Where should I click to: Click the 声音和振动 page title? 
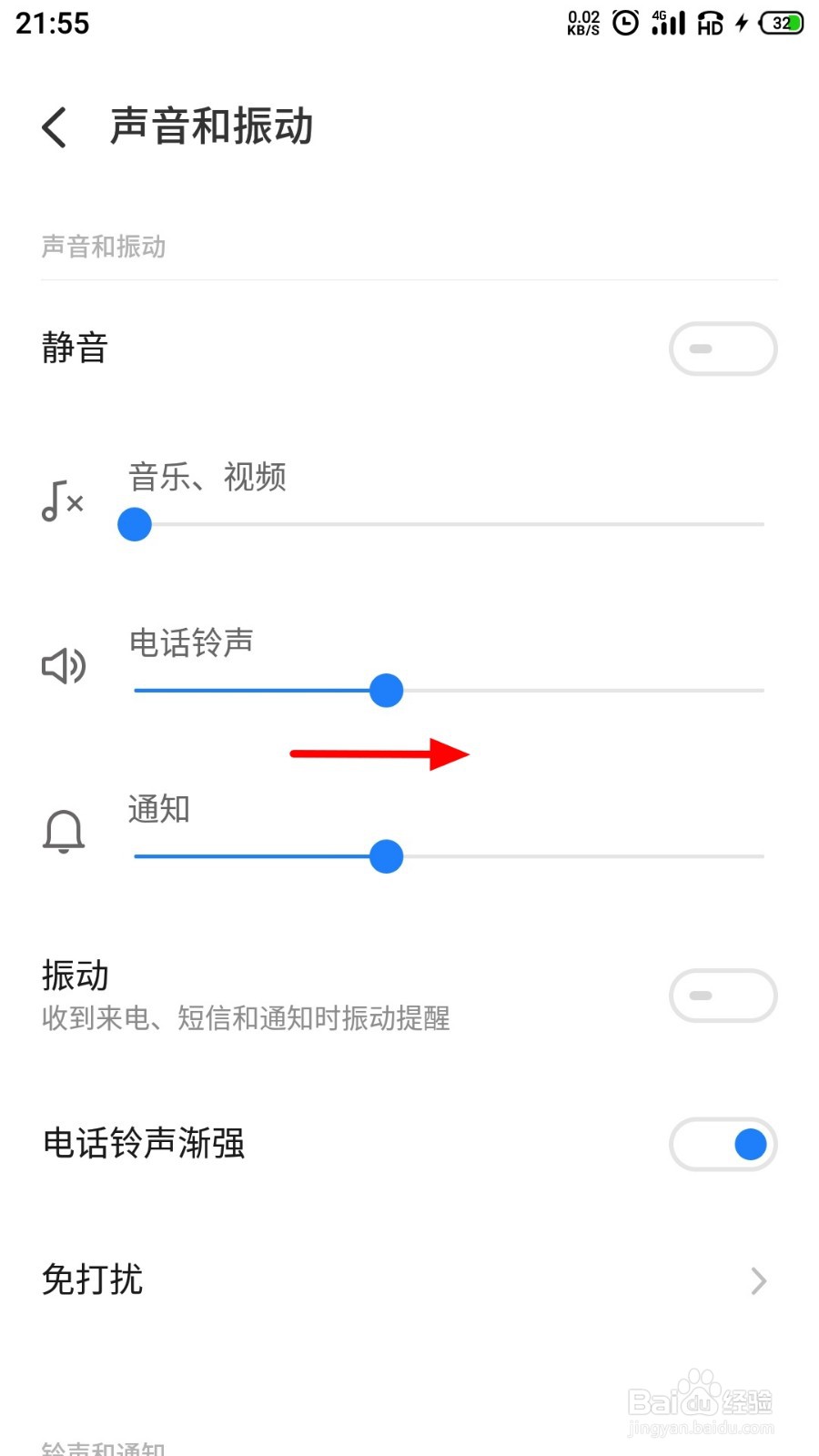tap(209, 127)
